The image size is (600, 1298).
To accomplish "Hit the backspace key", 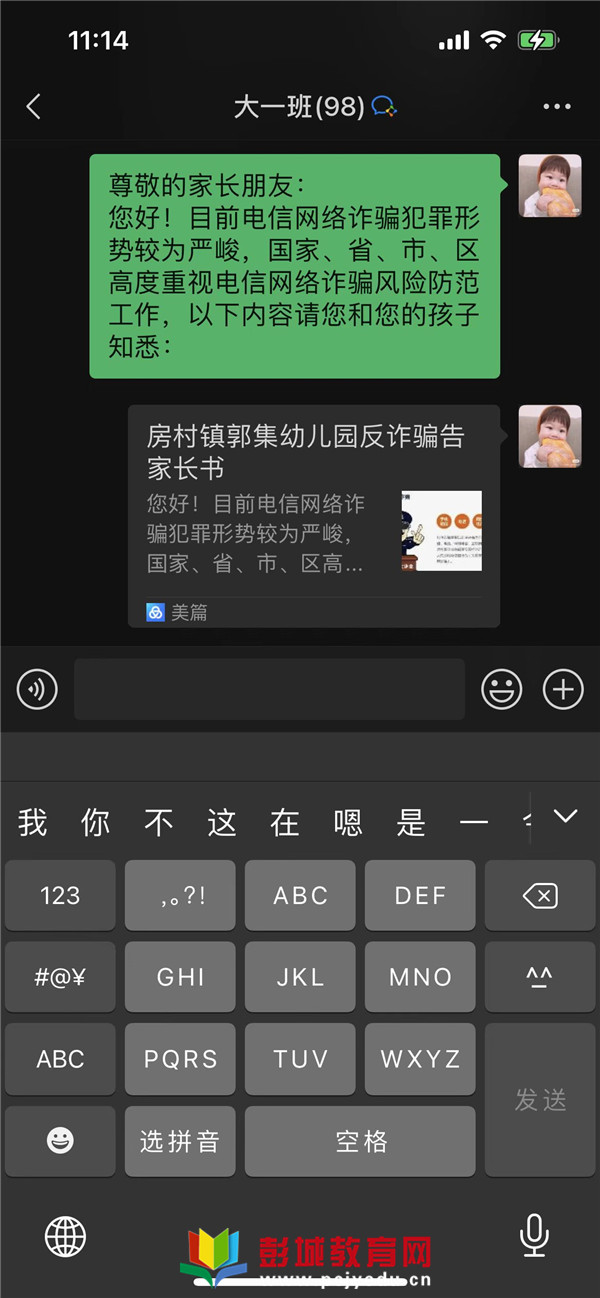I will 540,895.
